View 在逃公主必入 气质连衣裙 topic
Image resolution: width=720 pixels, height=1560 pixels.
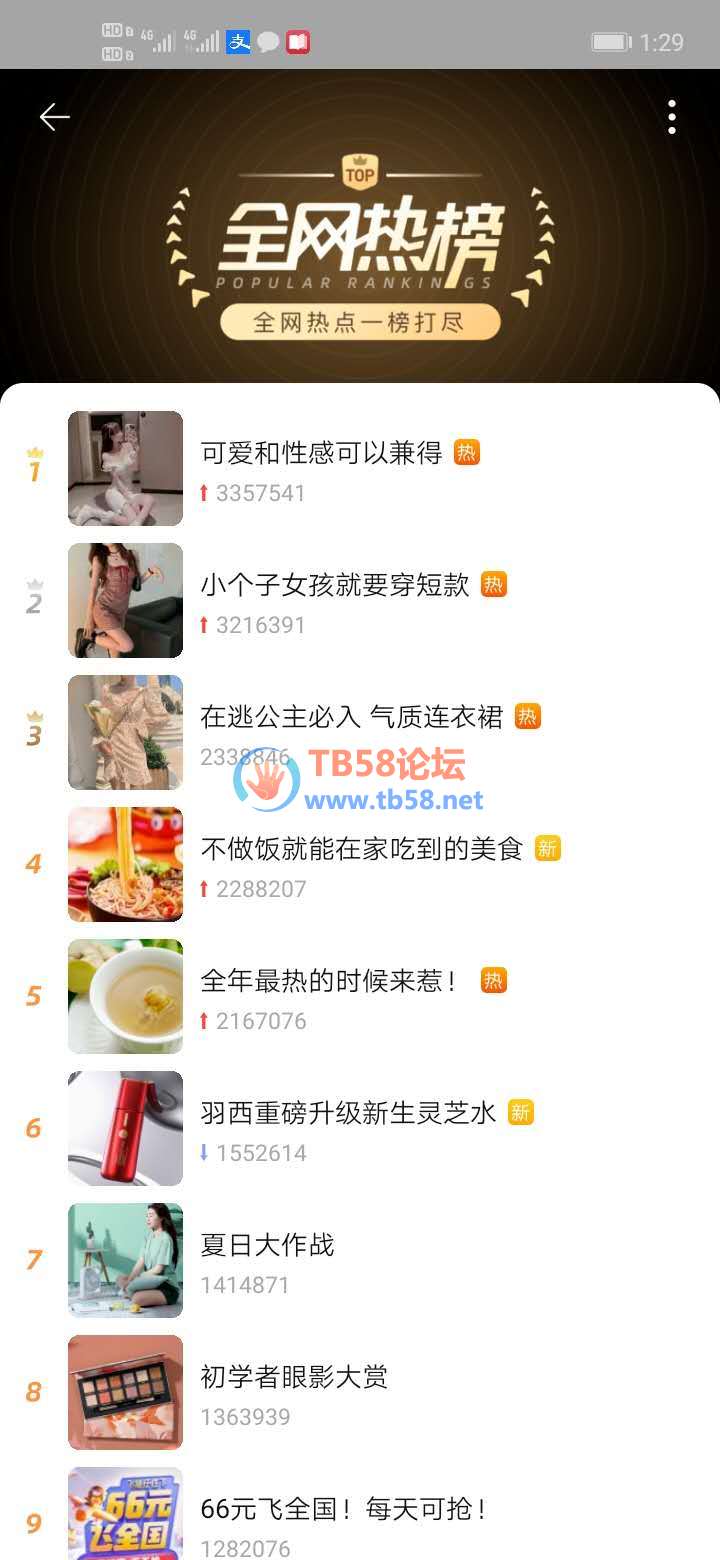click(x=351, y=717)
